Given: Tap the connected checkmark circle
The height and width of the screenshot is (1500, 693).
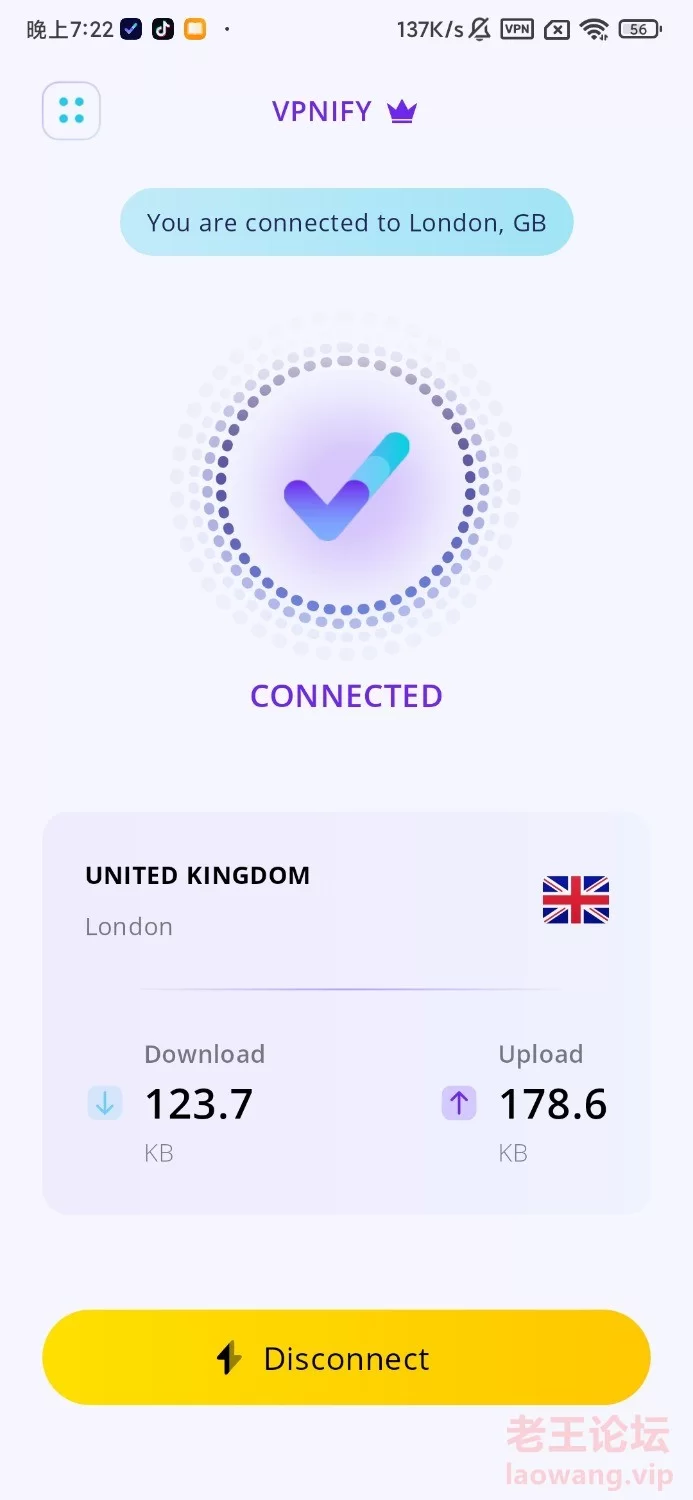Looking at the screenshot, I should [346, 486].
